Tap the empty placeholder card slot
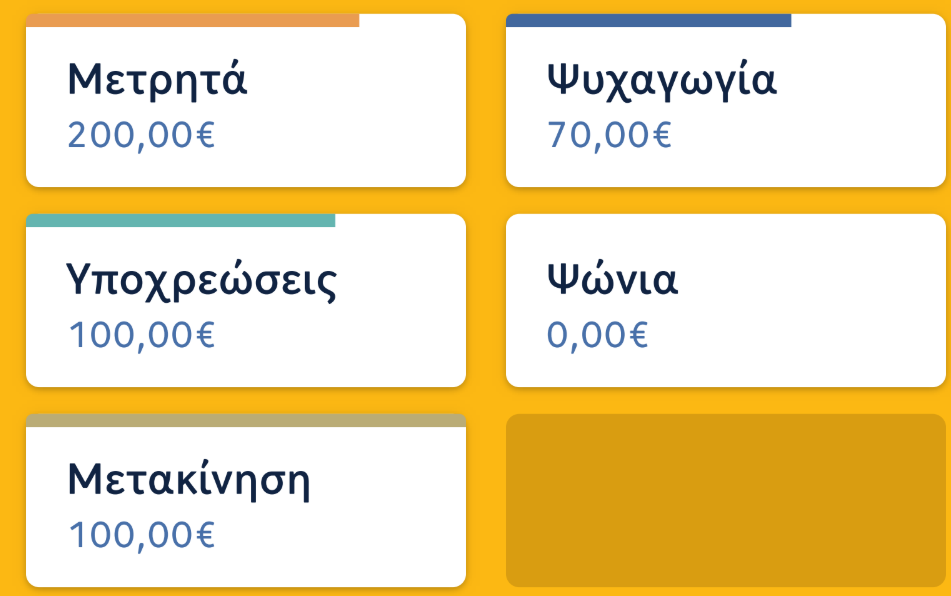Image resolution: width=951 pixels, height=596 pixels. pos(725,500)
